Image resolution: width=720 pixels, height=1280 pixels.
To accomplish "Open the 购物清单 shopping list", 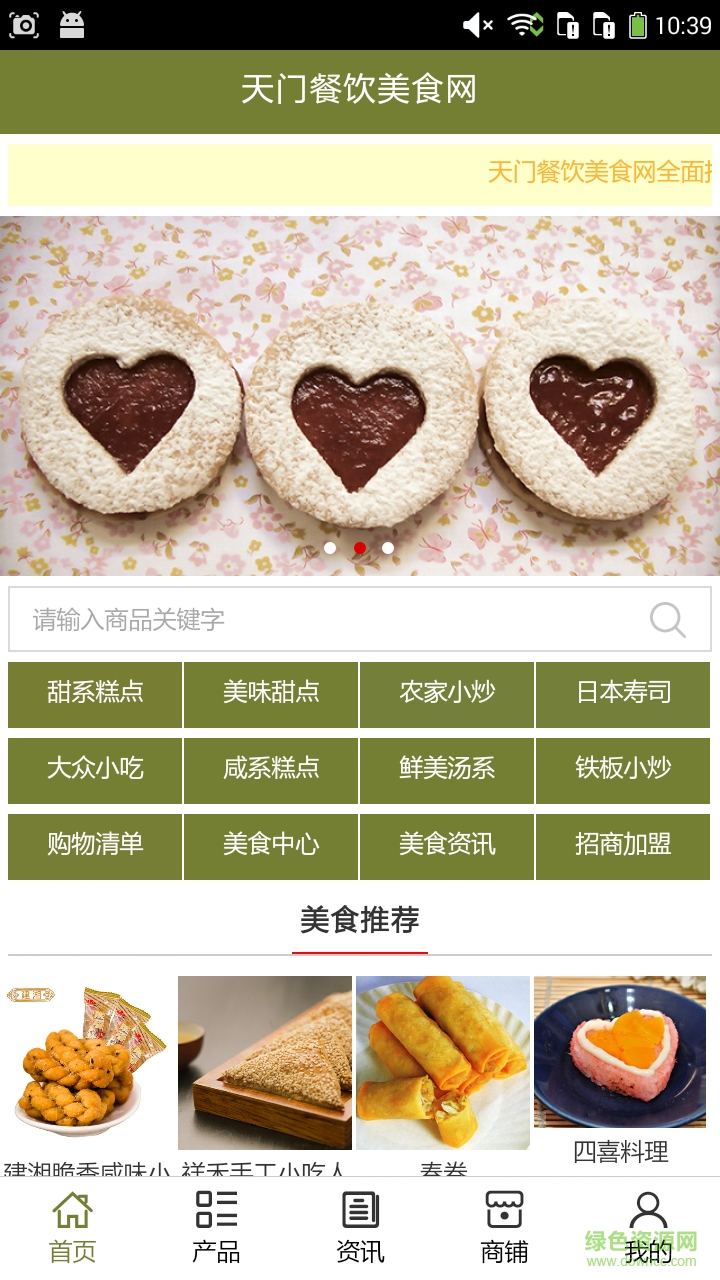I will [94, 846].
